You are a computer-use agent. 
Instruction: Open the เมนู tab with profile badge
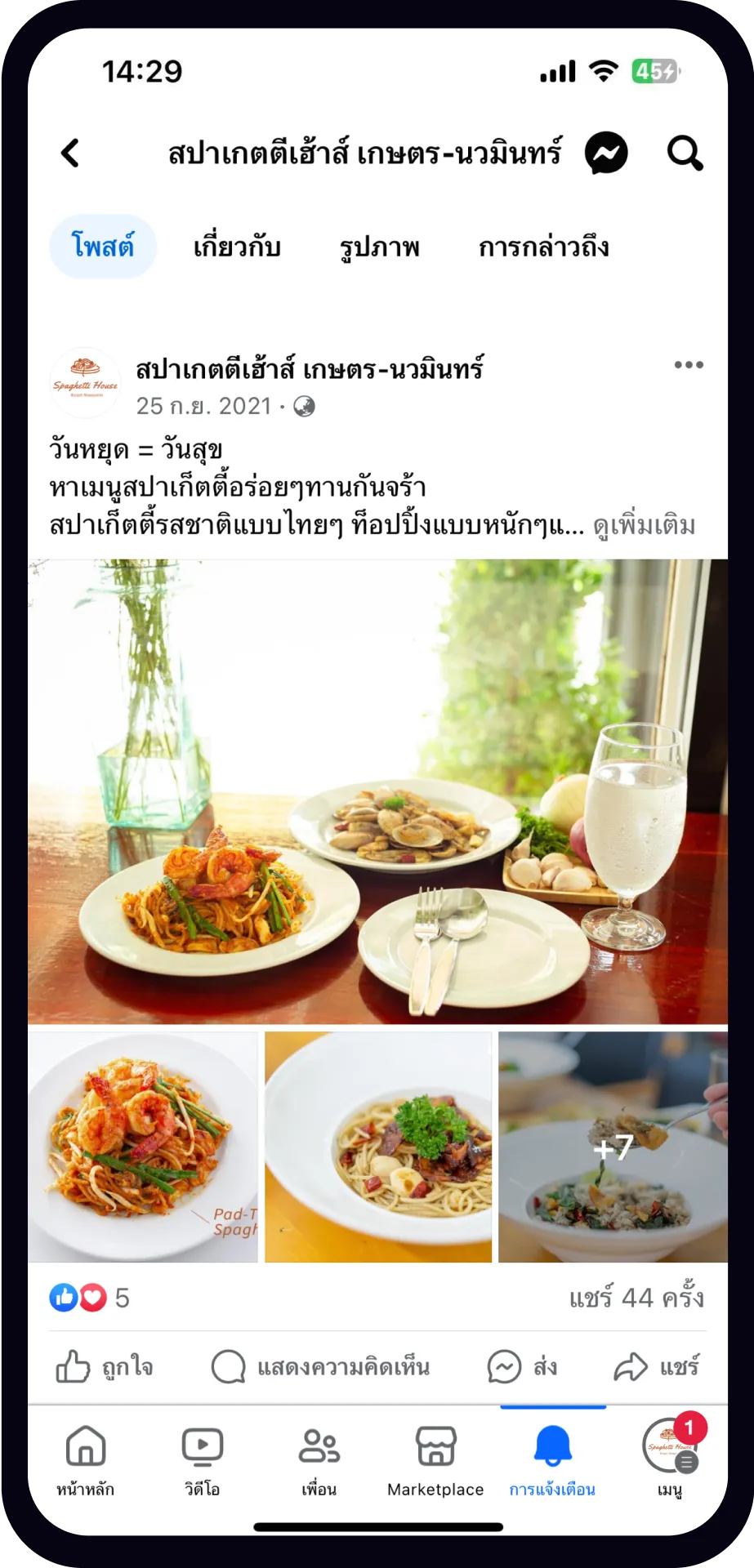(670, 1460)
